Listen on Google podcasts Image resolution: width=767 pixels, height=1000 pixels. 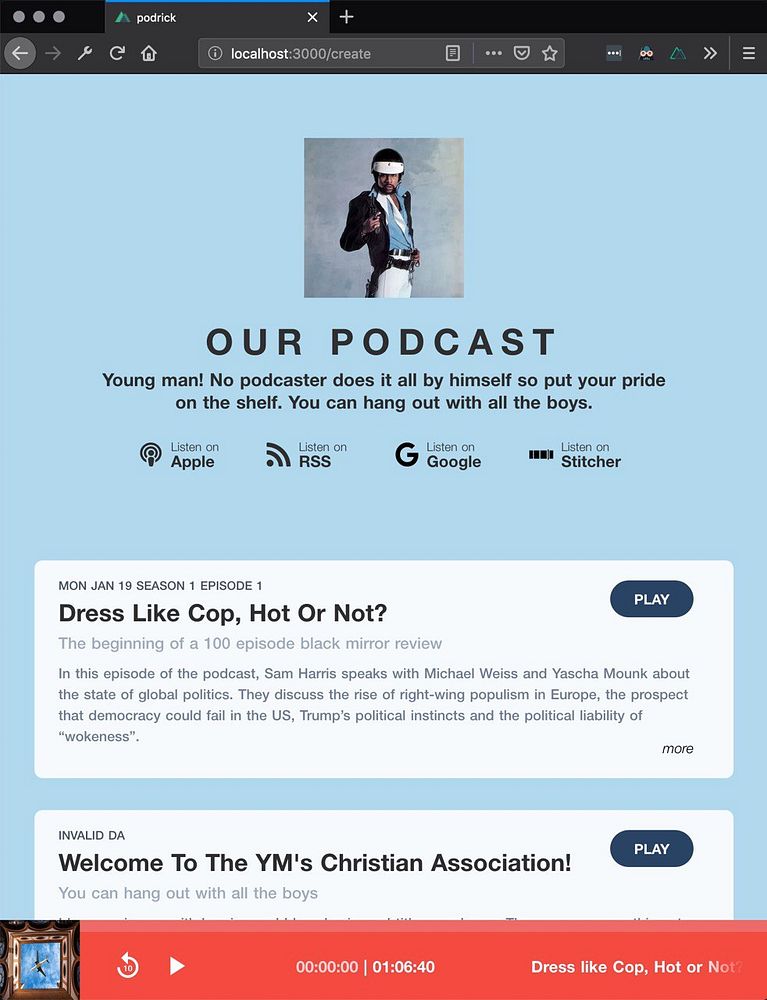point(438,455)
